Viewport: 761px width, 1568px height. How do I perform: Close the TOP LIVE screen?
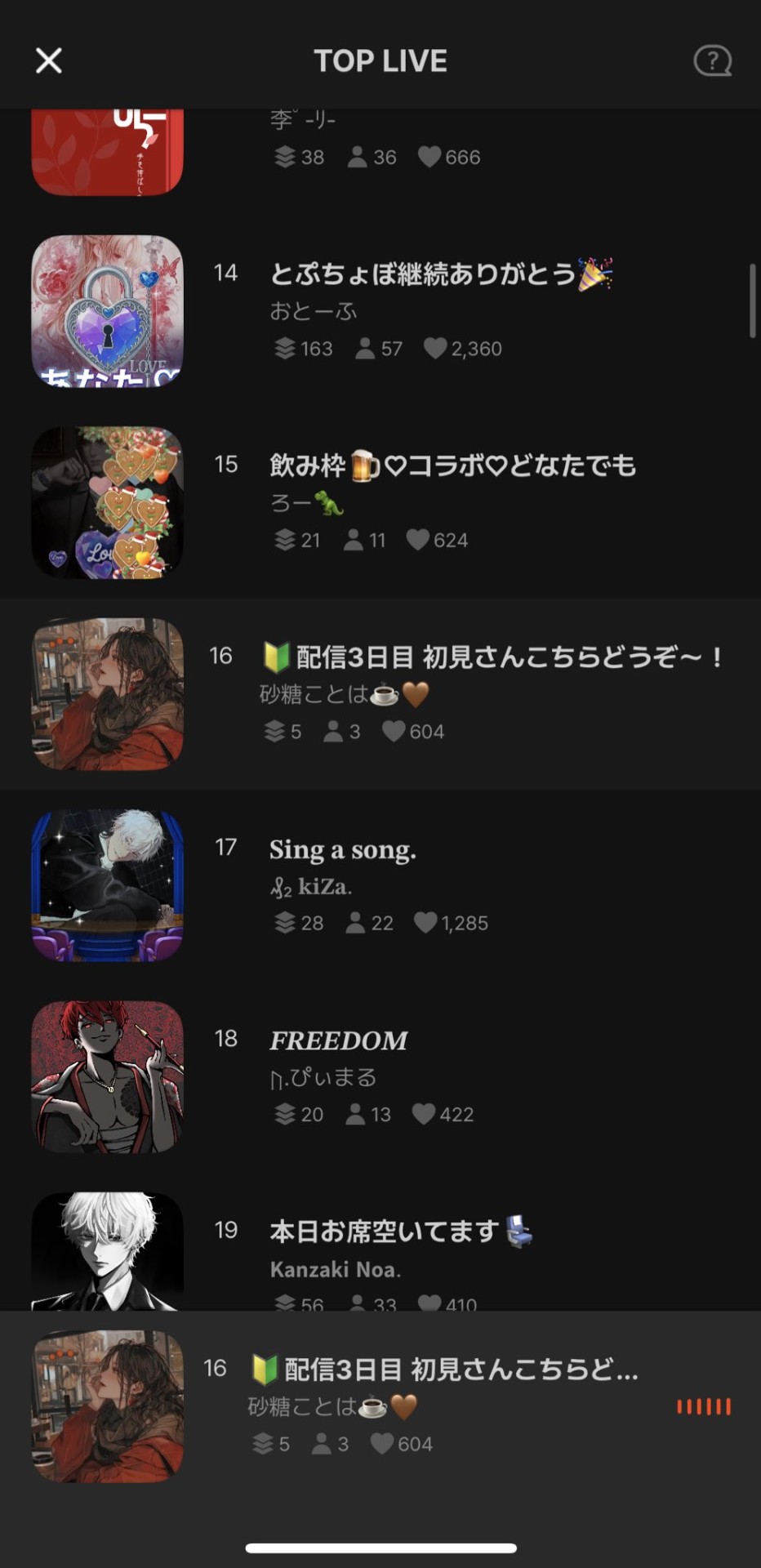48,60
